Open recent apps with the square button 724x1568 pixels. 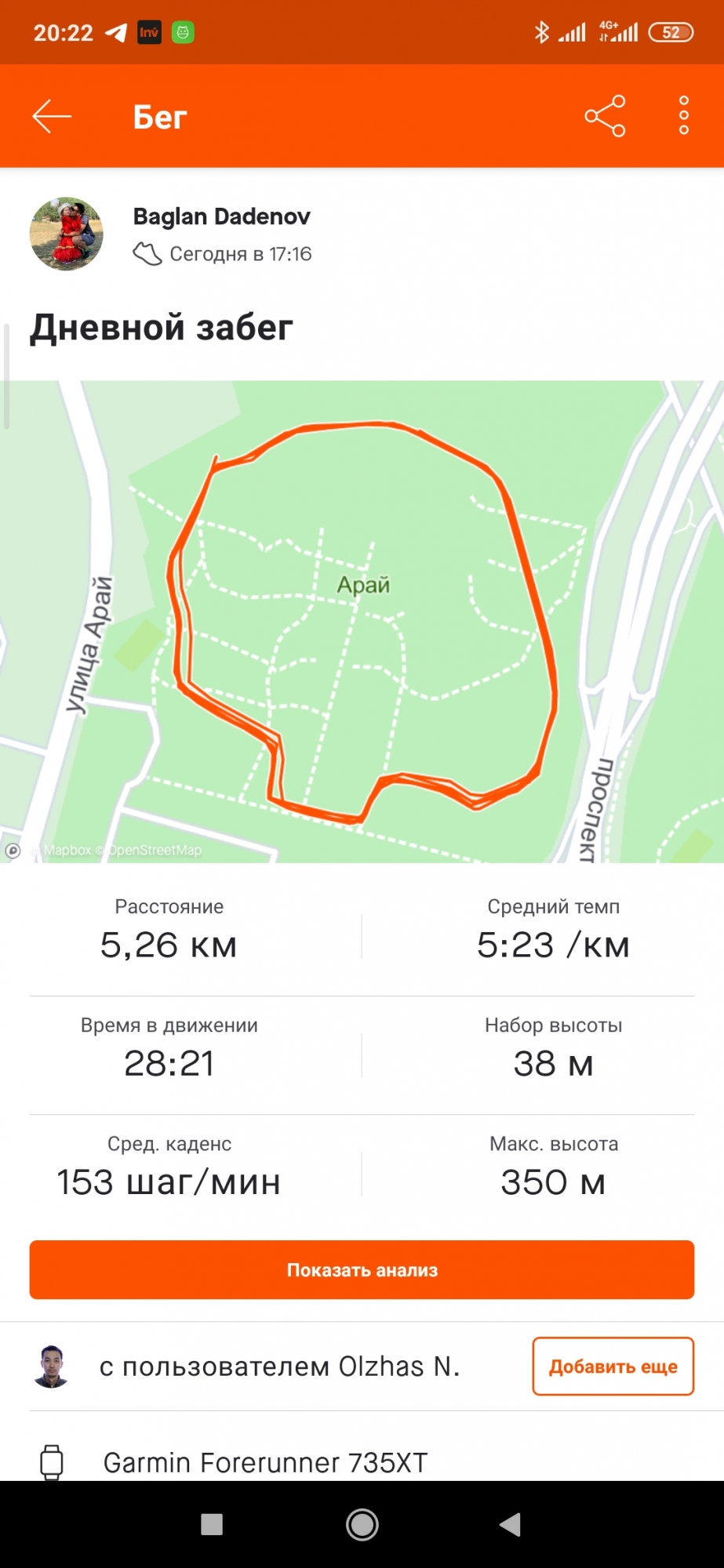(212, 1524)
